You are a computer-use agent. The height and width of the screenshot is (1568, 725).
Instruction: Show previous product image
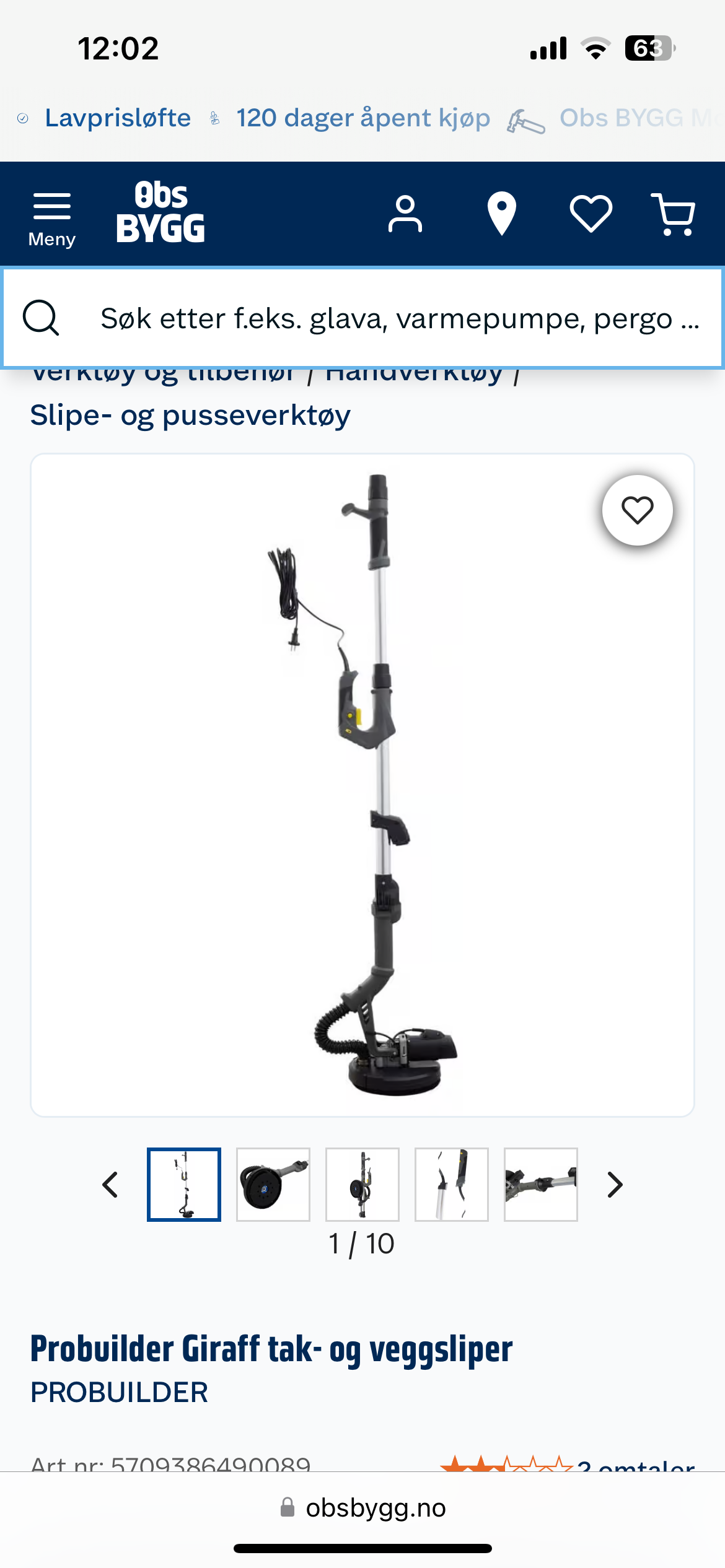tap(110, 1185)
